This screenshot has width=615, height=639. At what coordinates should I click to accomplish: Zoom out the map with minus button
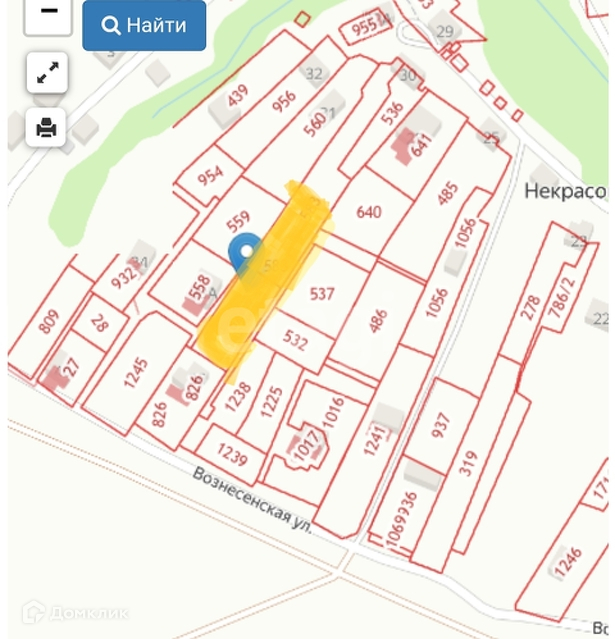pyautogui.click(x=47, y=14)
